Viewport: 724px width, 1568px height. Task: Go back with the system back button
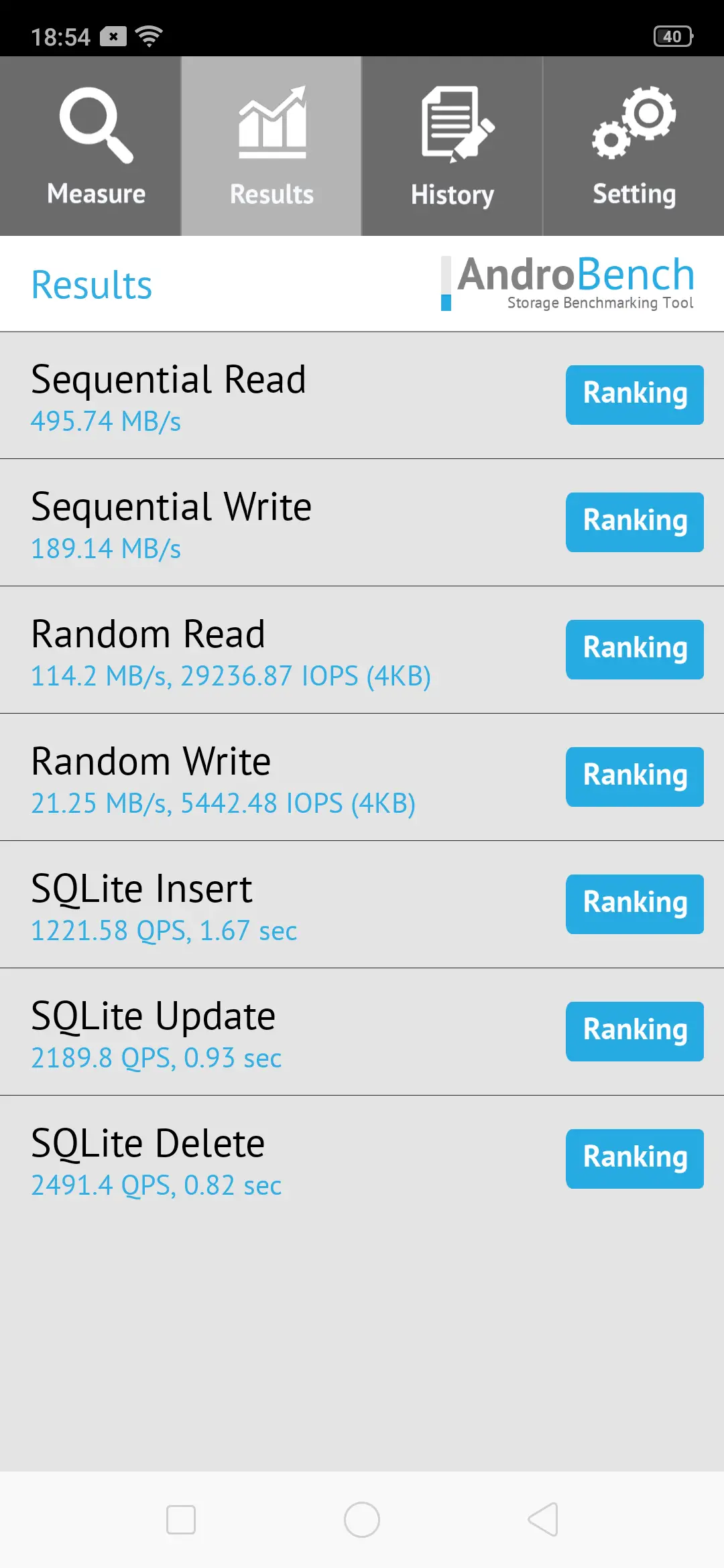[543, 1519]
